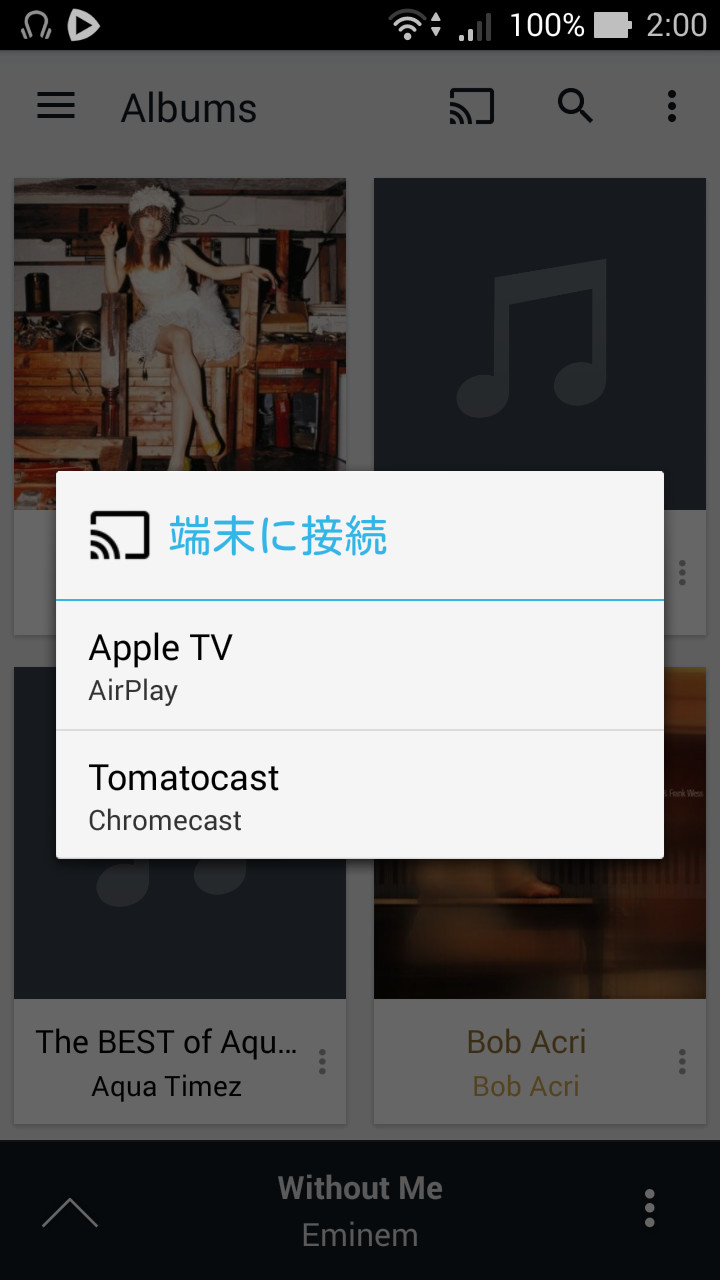Click the Cast icon in the toolbar
The image size is (720, 1280).
(472, 106)
